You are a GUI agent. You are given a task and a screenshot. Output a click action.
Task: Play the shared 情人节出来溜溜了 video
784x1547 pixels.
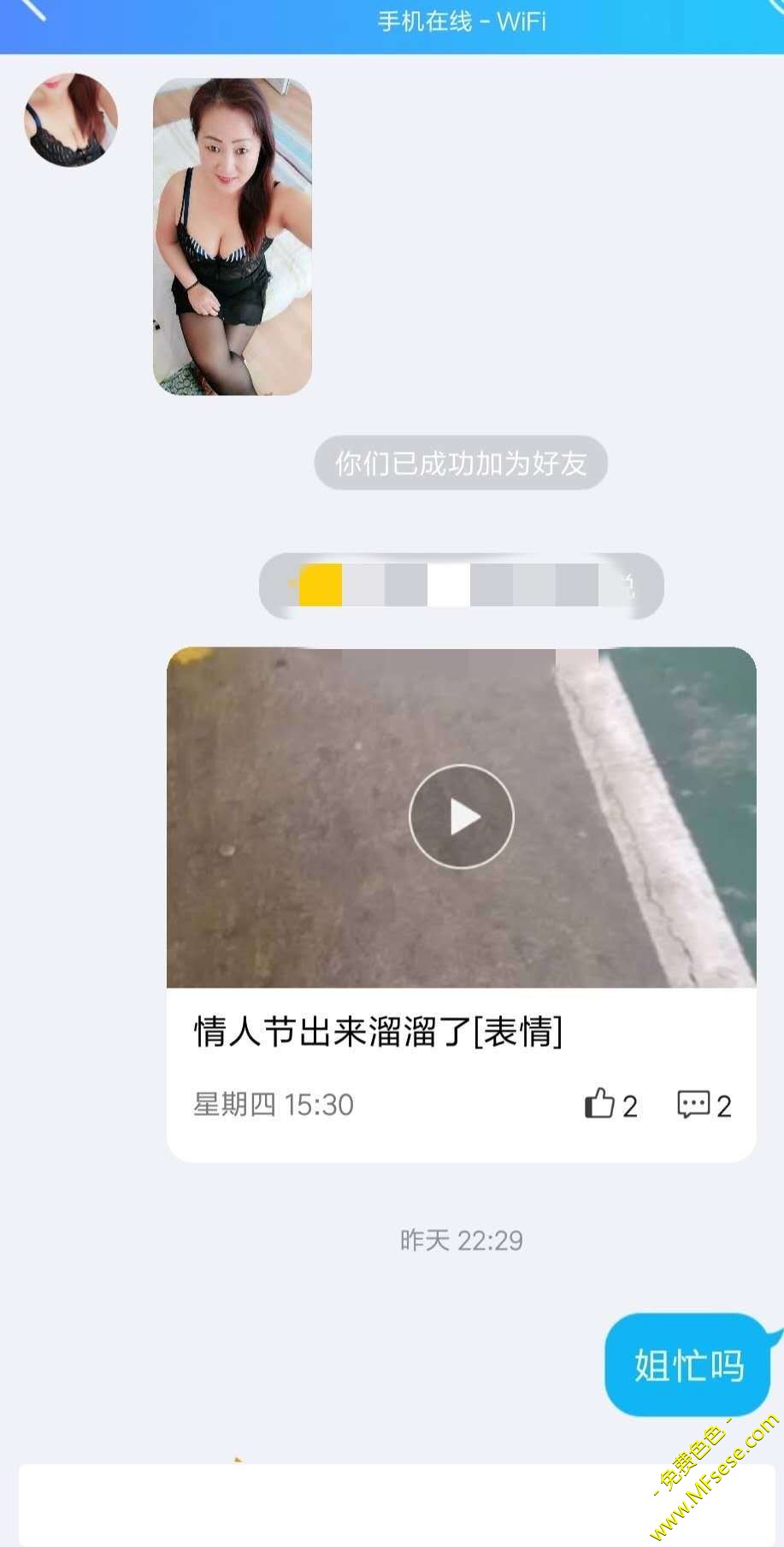coord(462,817)
